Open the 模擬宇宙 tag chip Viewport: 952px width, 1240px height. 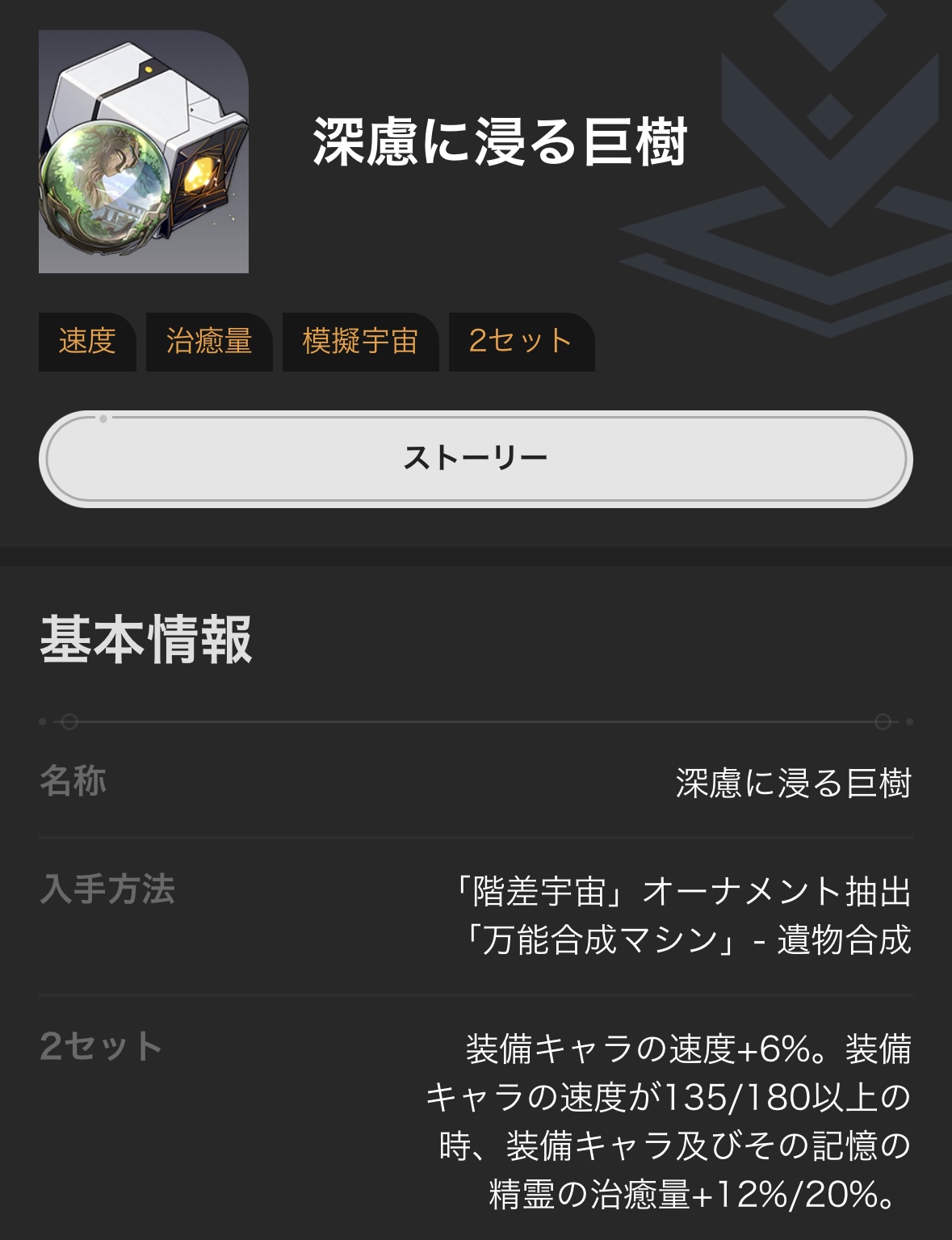[360, 341]
